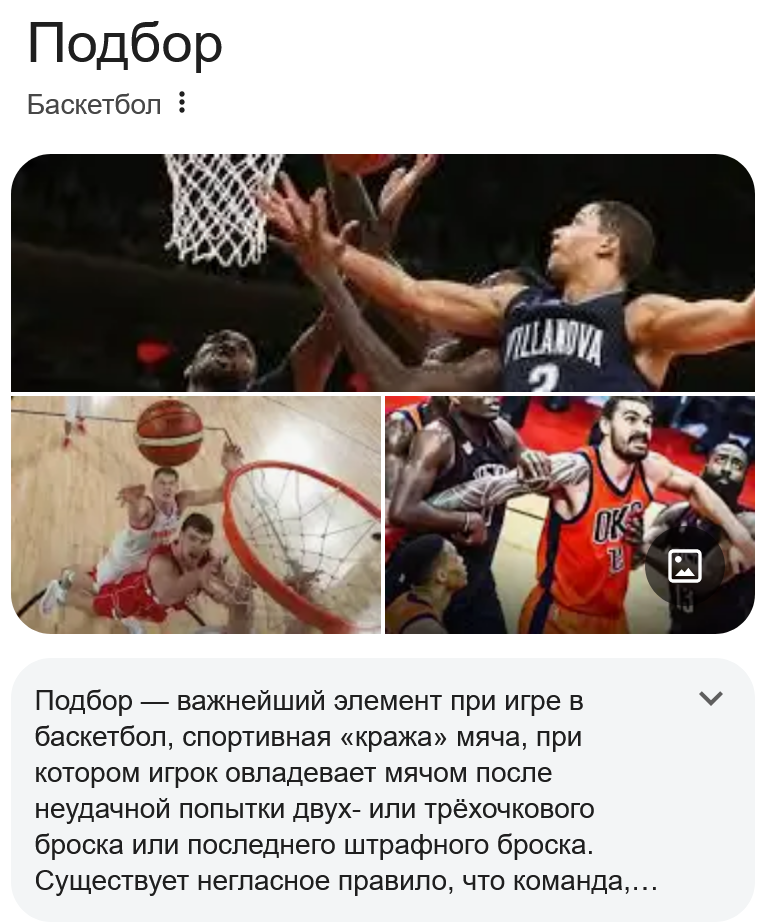View more images via the gallery icon
This screenshot has height=924, width=774.
pyautogui.click(x=684, y=566)
